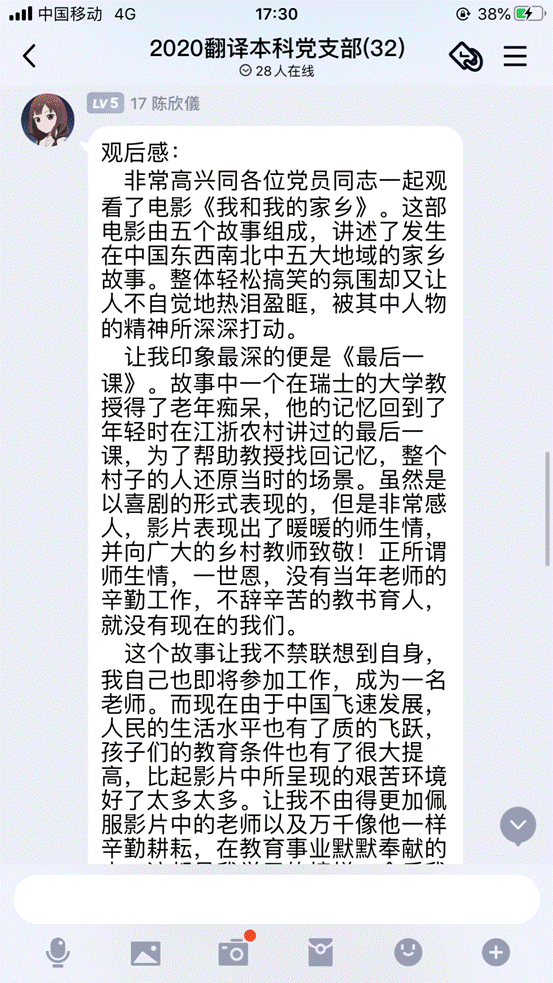Open the emoji panel
The image size is (553, 983).
coord(408,953)
